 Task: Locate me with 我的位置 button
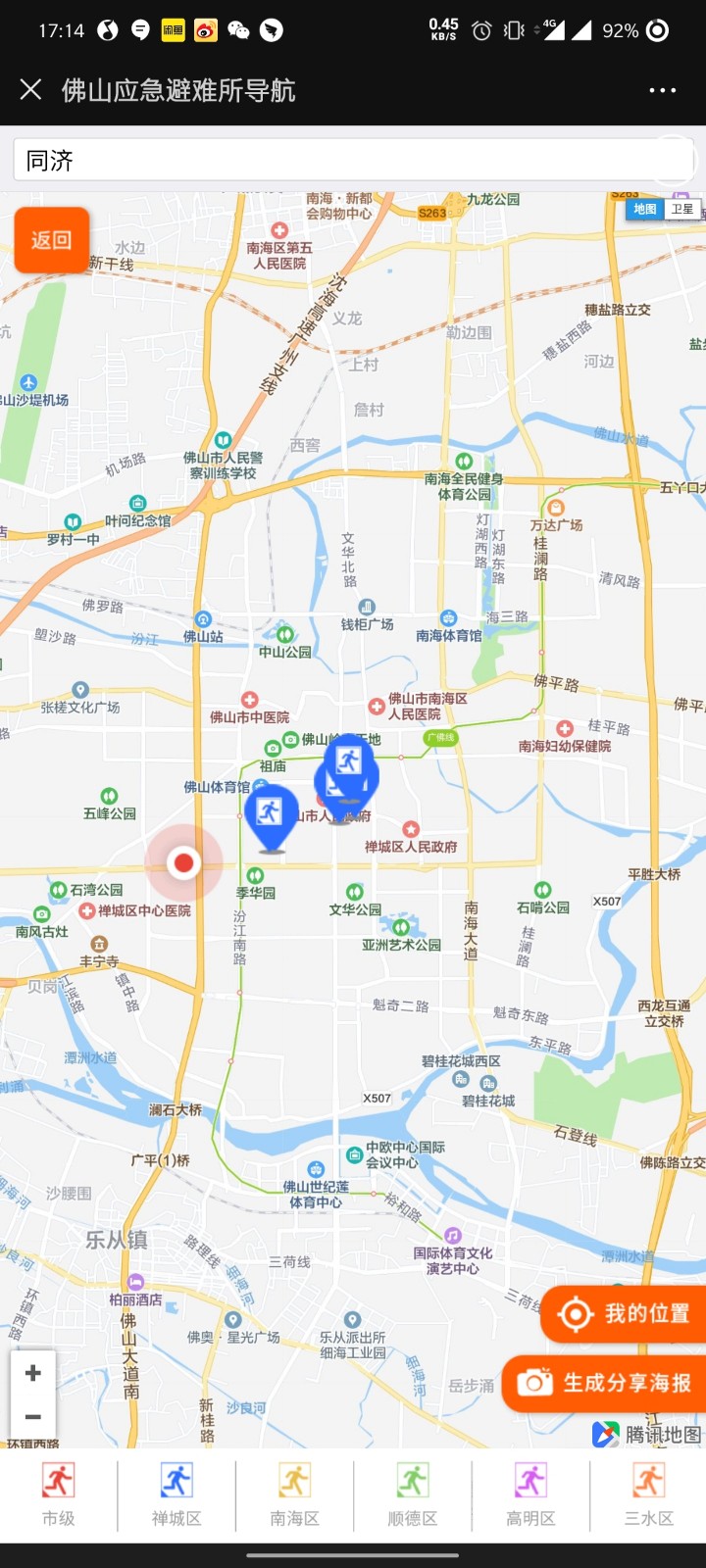pos(626,1314)
